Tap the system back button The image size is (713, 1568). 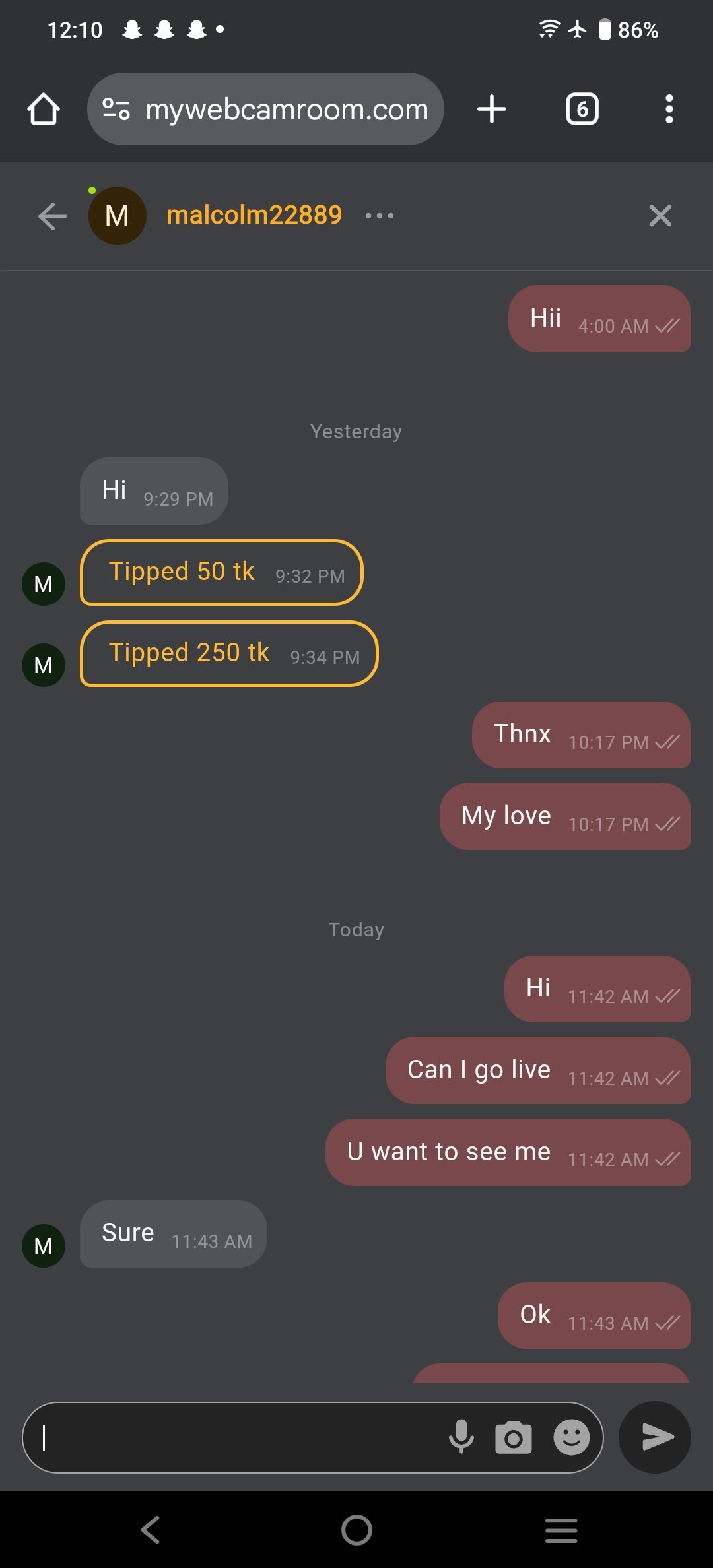tap(151, 1530)
